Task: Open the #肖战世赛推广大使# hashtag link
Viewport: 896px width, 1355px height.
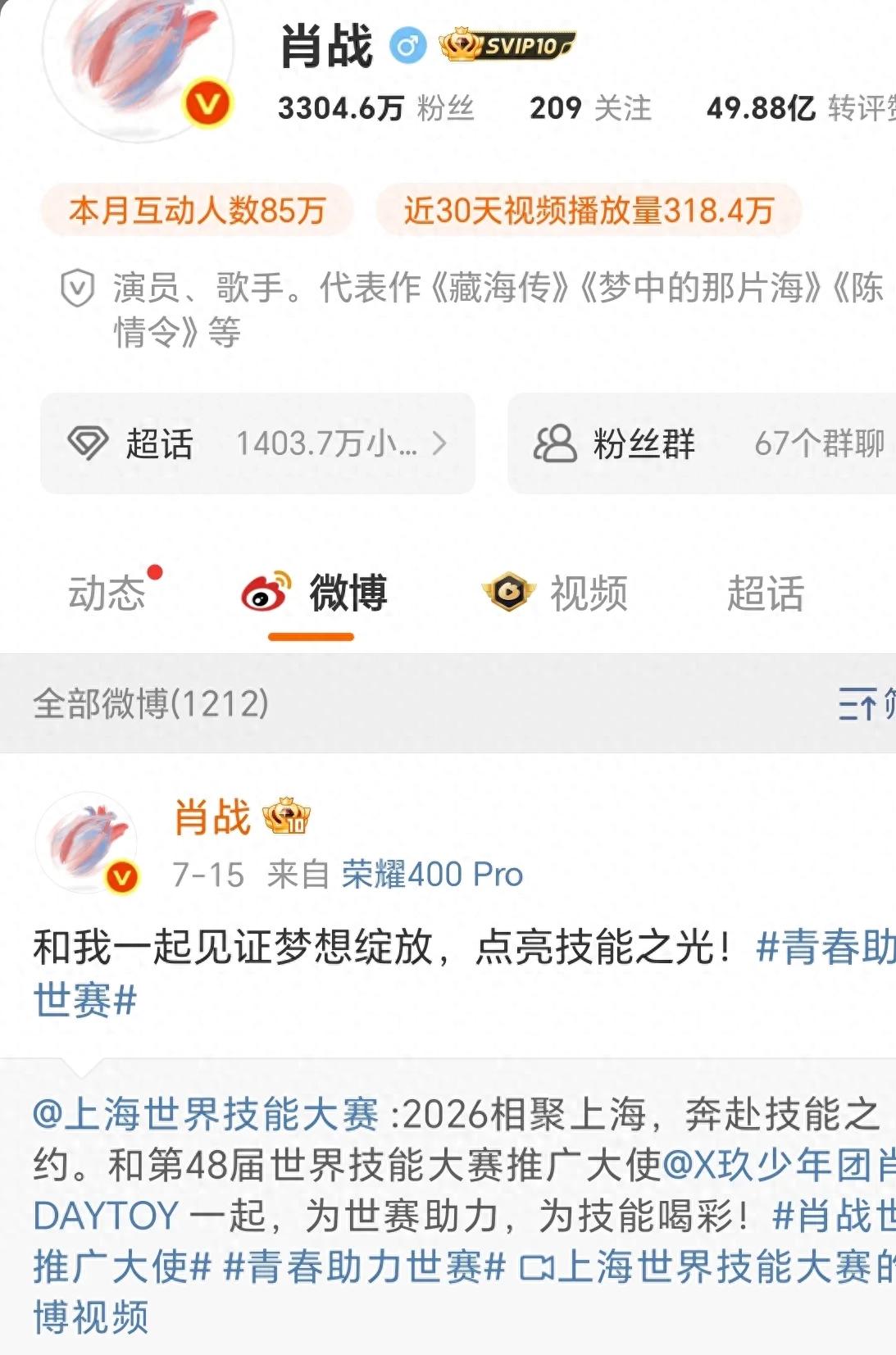Action: [x=832, y=1215]
